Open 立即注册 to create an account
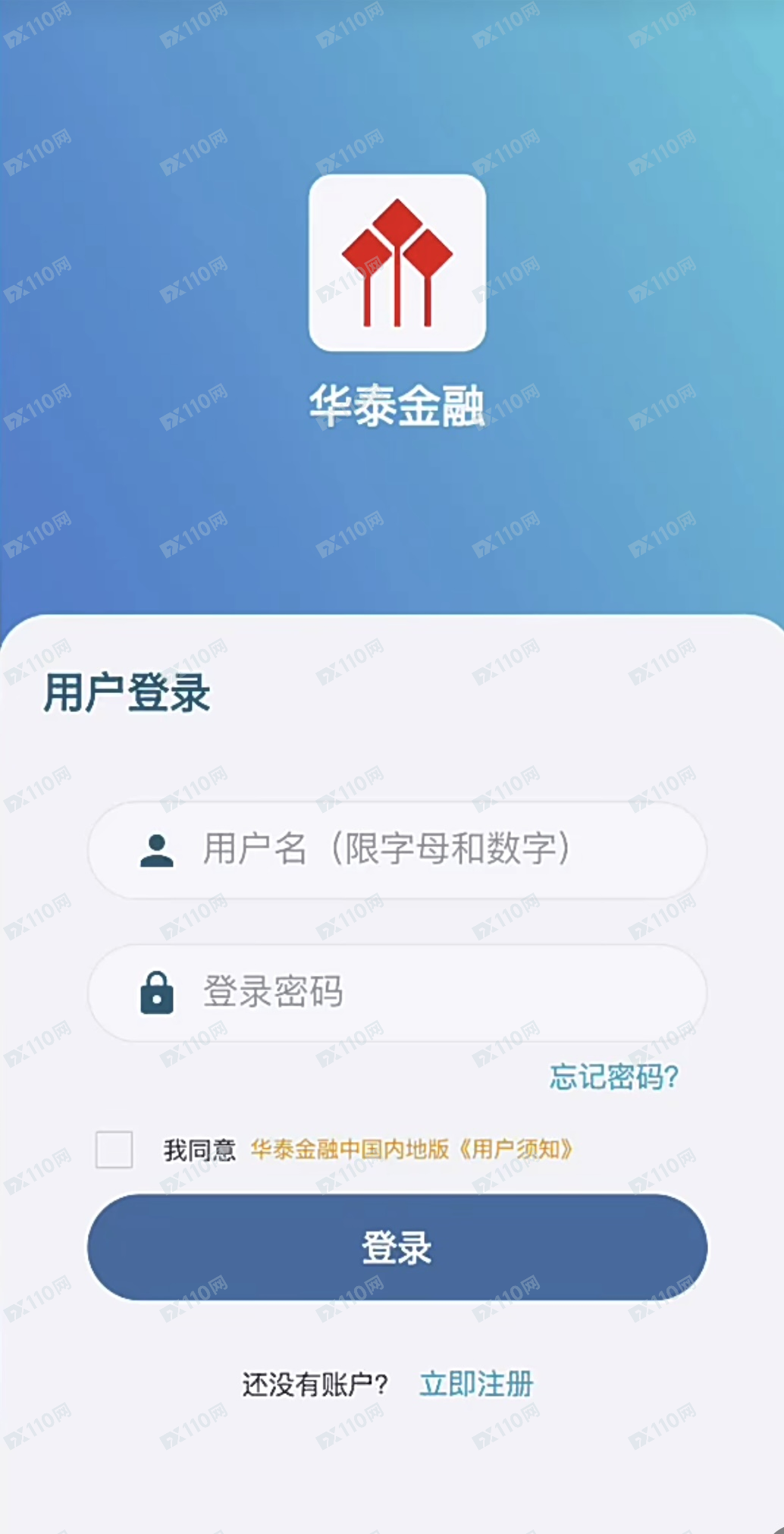784x1534 pixels. click(476, 1384)
